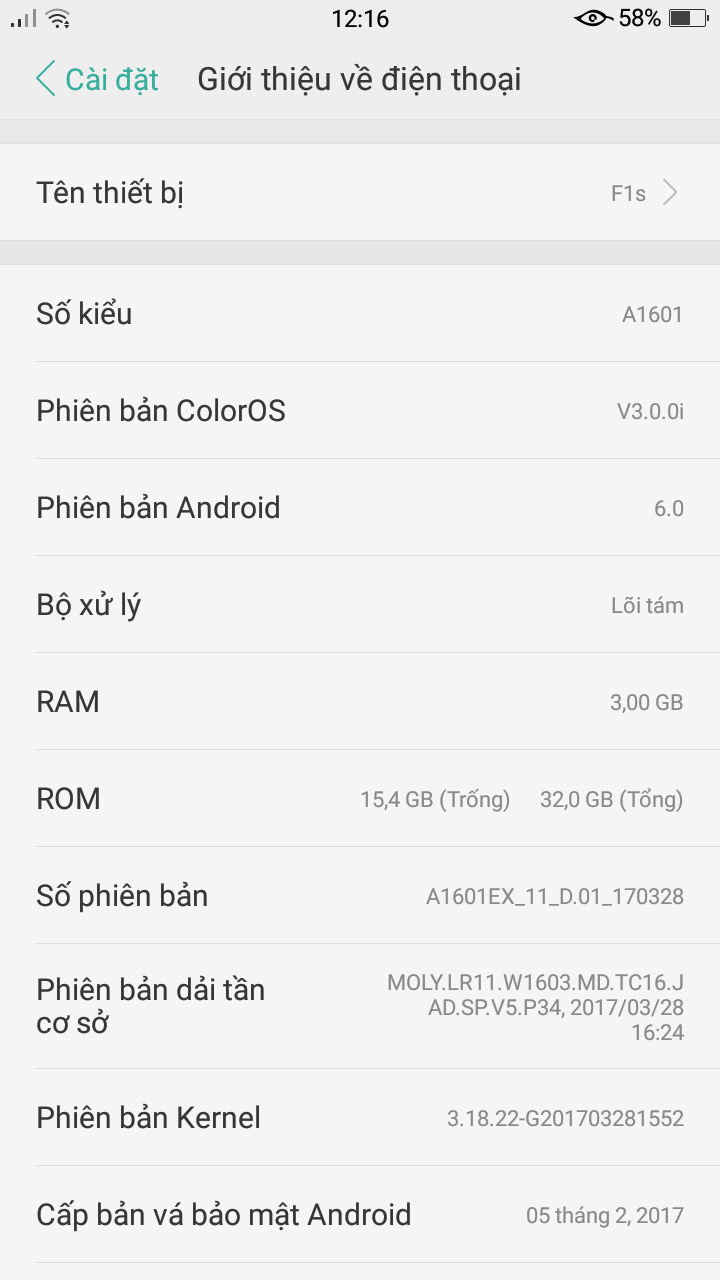Go back to Cài đặt

(97, 80)
